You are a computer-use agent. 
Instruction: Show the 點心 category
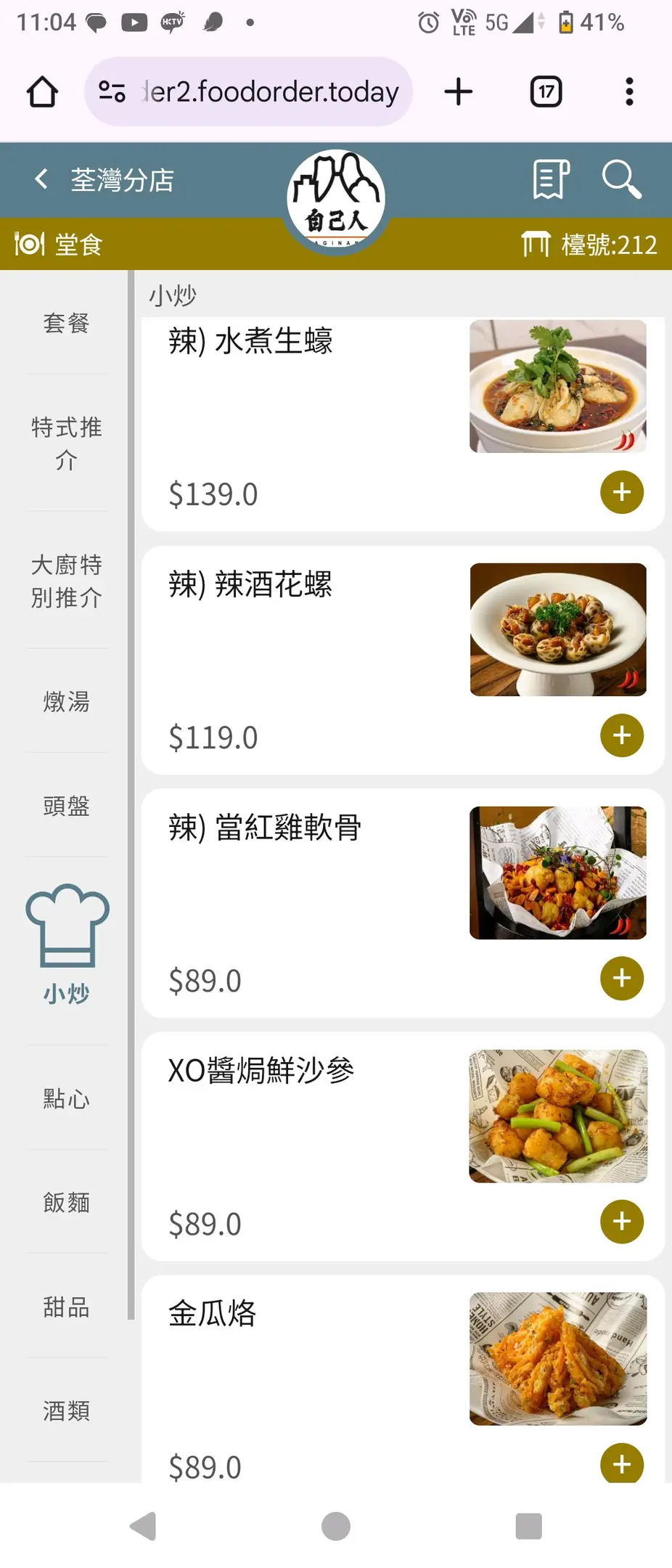click(66, 1098)
